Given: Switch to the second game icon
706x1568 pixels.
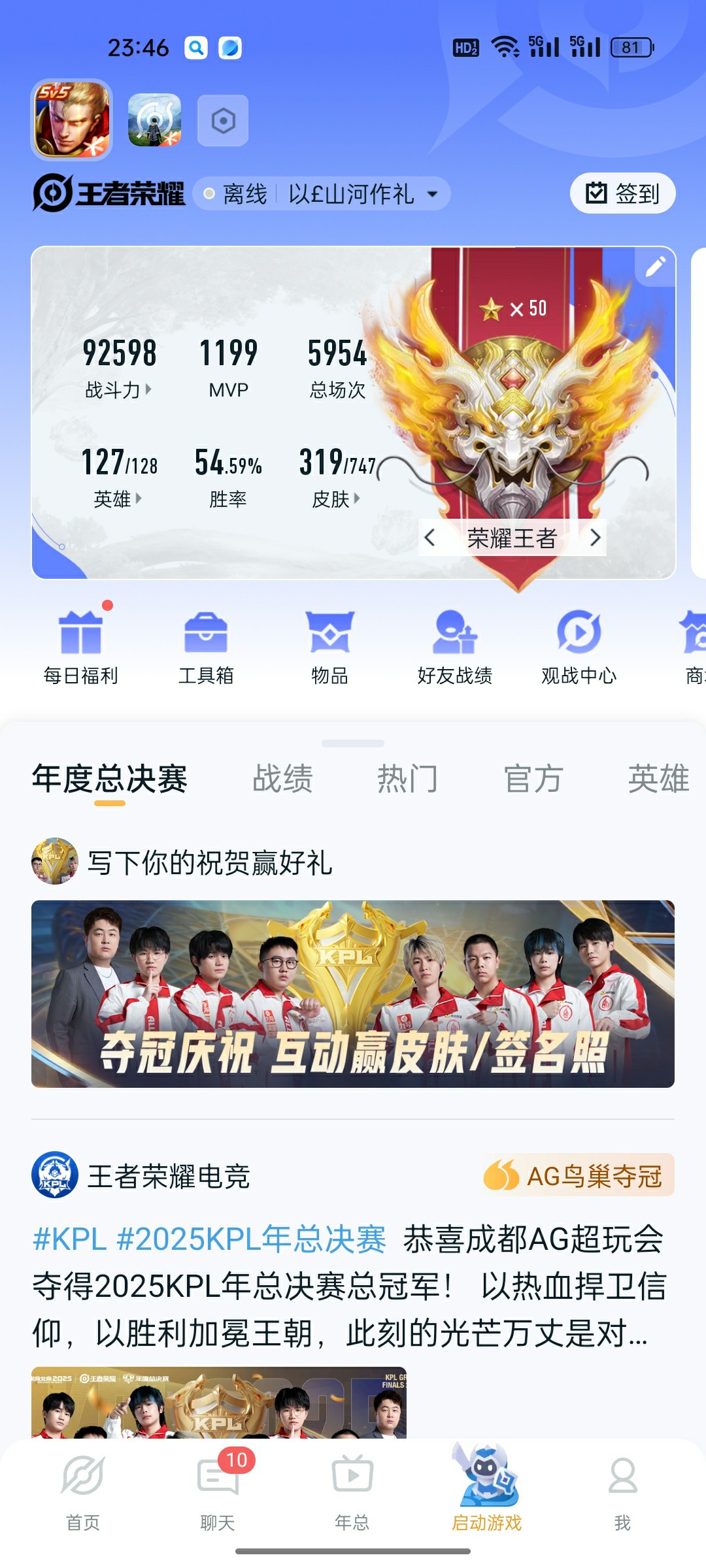Looking at the screenshot, I should click(154, 120).
